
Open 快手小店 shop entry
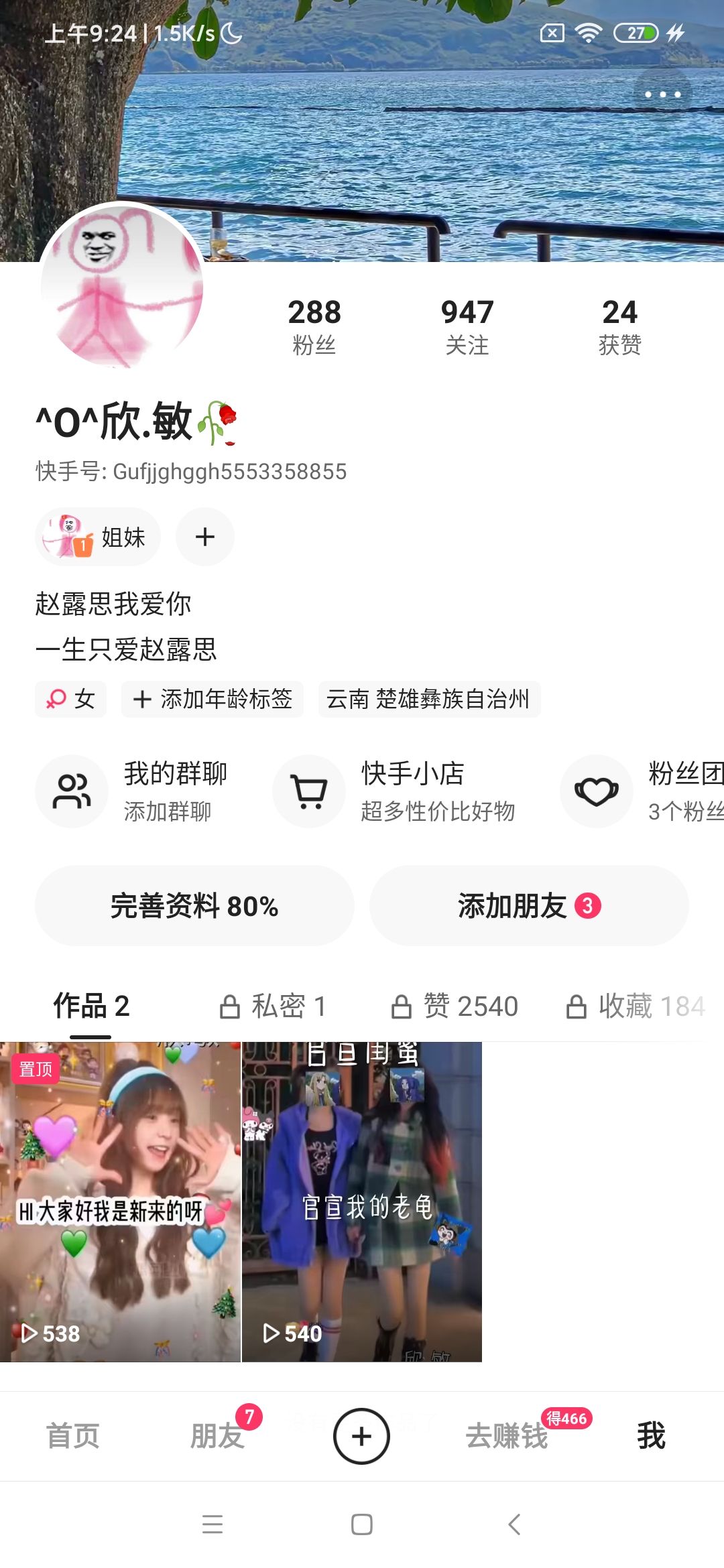coord(396,791)
